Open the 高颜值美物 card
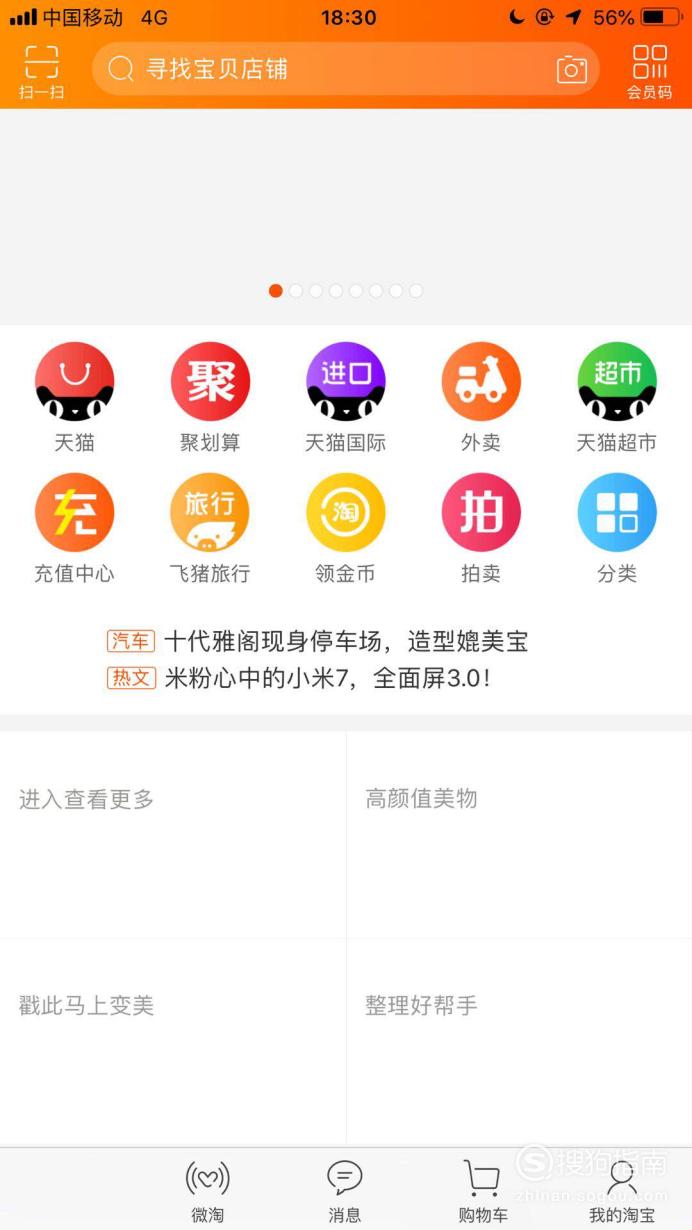Image resolution: width=692 pixels, height=1230 pixels. [x=519, y=835]
